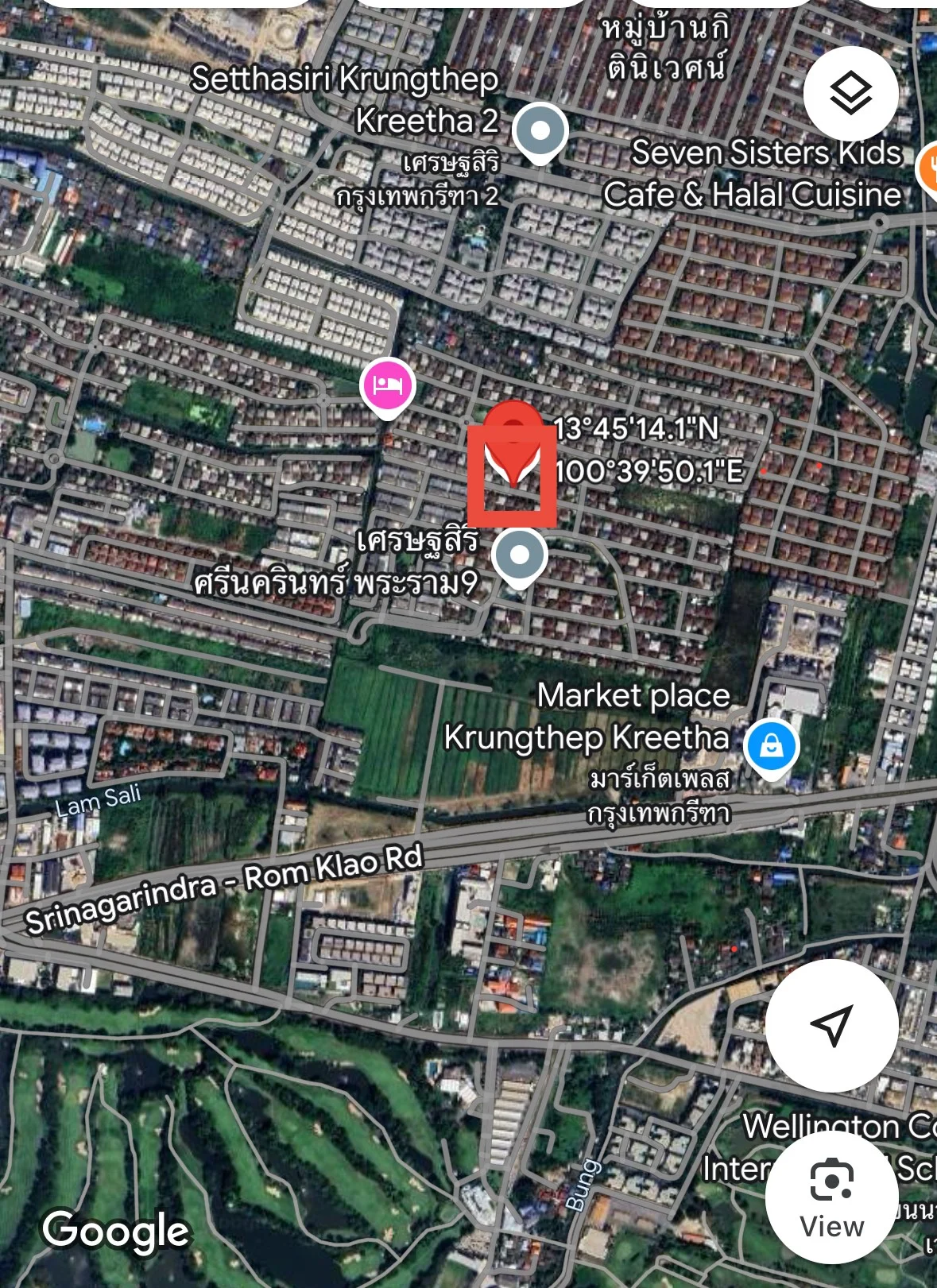This screenshot has width=937, height=1288.
Task: Tap the เศรษฐสิริ ศรีนครินทร์ พระราม9 place marker
Action: (x=519, y=555)
